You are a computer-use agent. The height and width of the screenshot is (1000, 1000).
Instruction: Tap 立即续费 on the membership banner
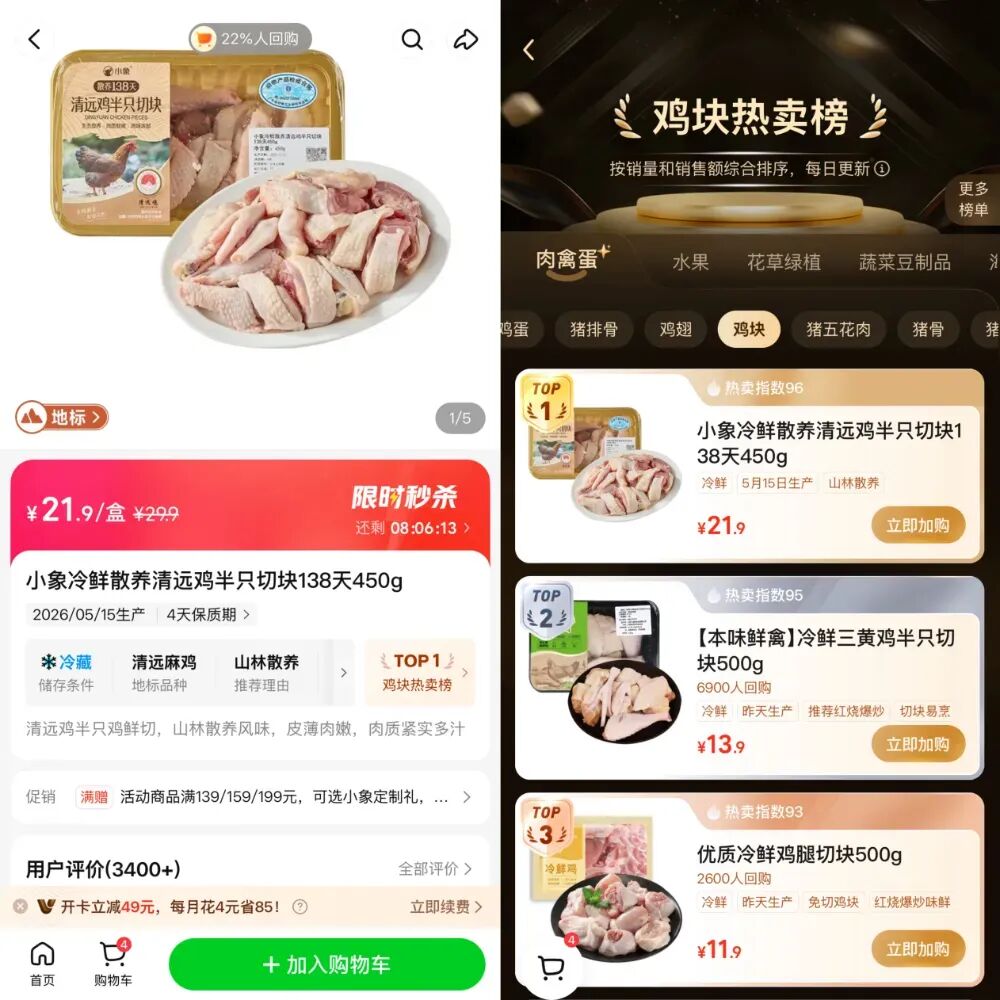(x=446, y=907)
